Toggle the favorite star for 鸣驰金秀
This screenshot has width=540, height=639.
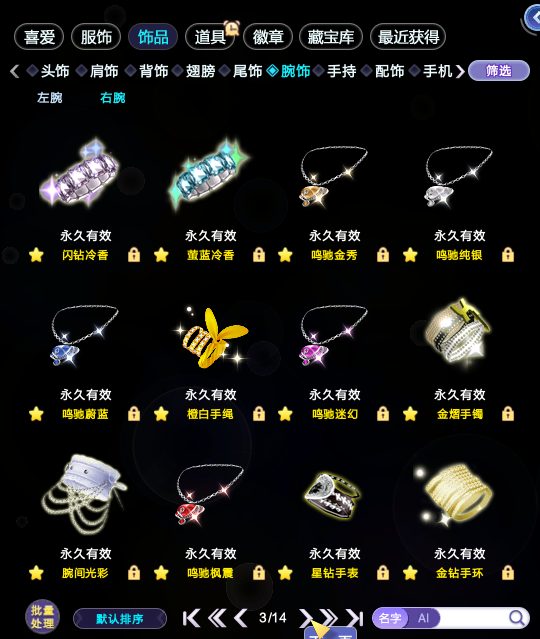(285, 255)
